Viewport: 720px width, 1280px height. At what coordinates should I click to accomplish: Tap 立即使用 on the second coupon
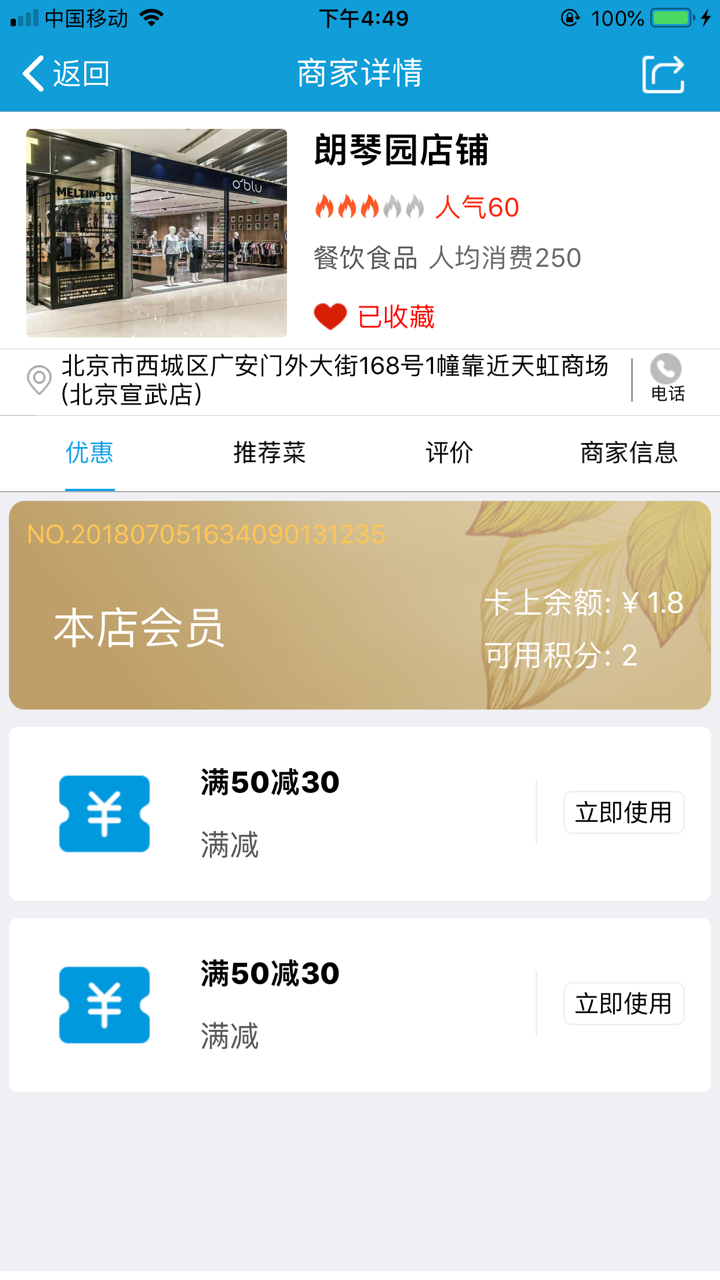[624, 1004]
